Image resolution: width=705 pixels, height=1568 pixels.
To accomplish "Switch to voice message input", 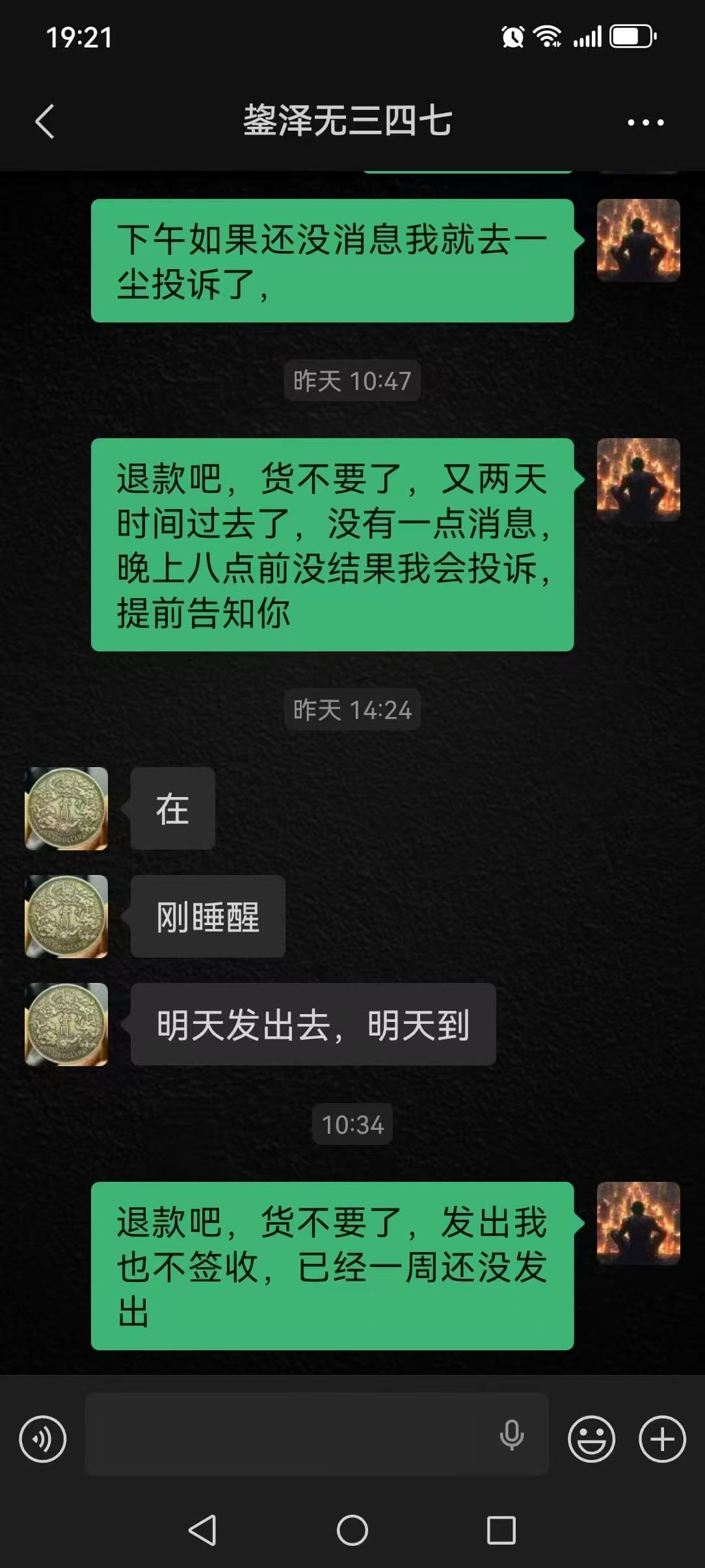I will coord(43,1439).
